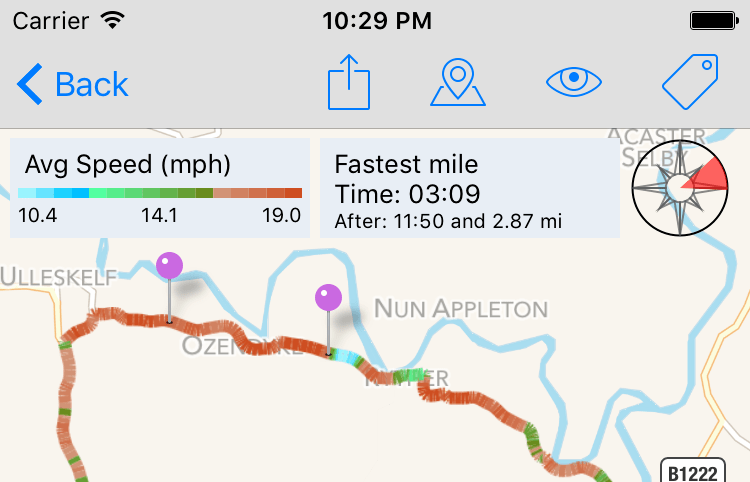This screenshot has width=750, height=482.
Task: Open the Avg Speed legend panel
Action: (160, 188)
